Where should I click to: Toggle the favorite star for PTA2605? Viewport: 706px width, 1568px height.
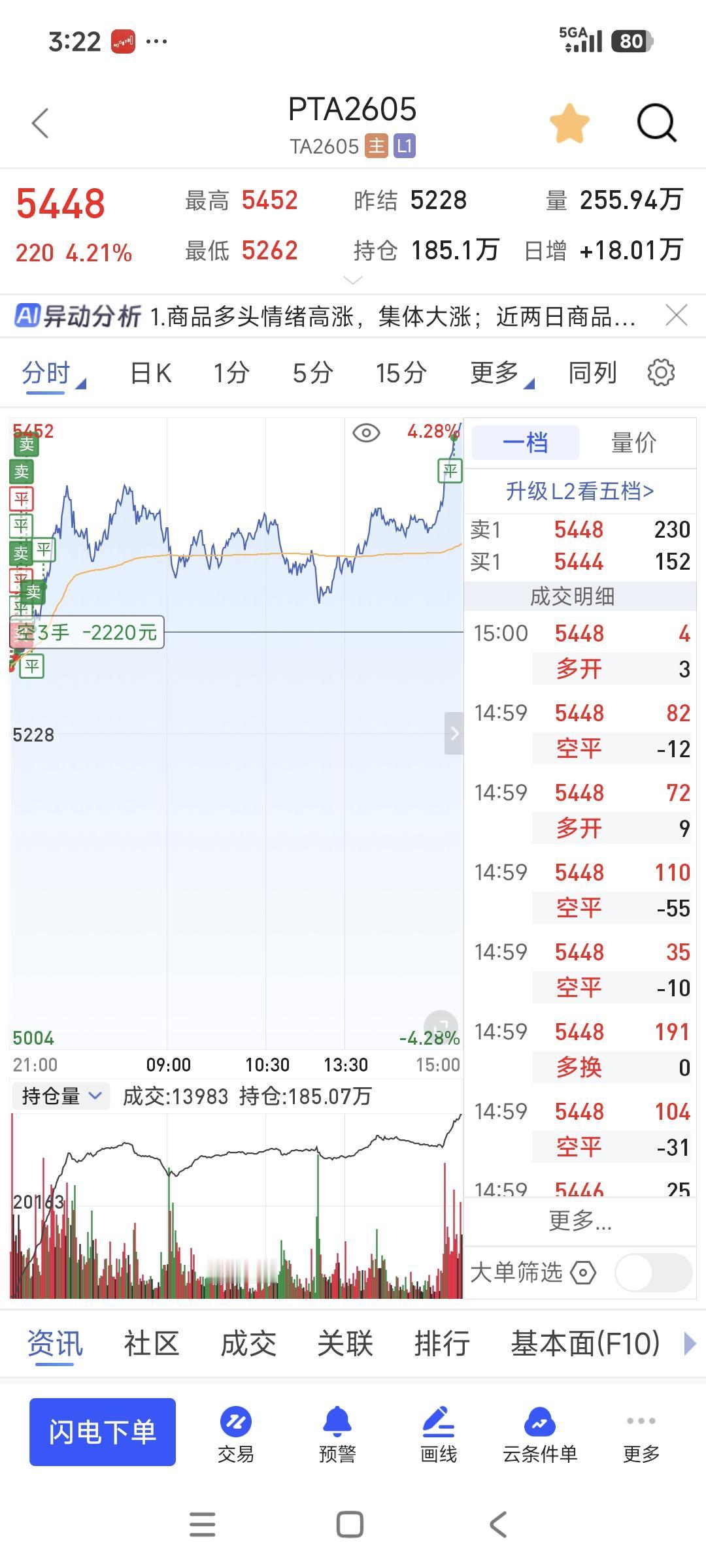point(570,122)
